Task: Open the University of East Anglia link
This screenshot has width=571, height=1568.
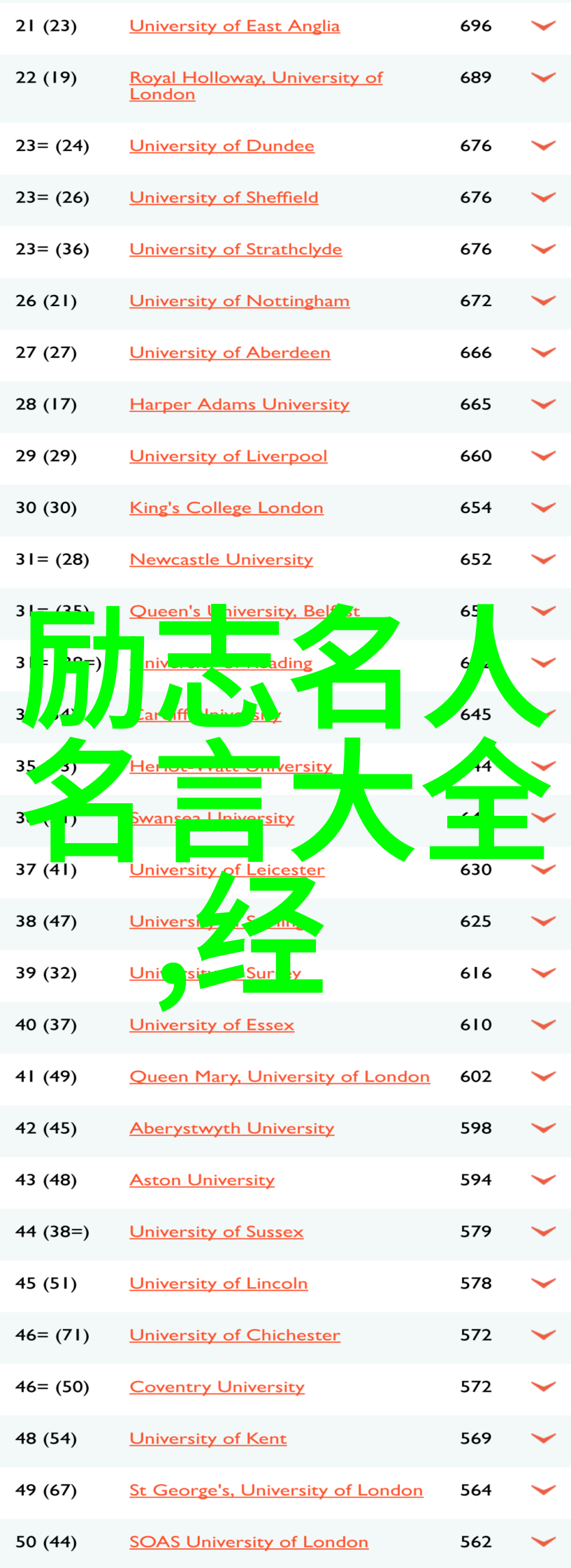Action: click(235, 26)
